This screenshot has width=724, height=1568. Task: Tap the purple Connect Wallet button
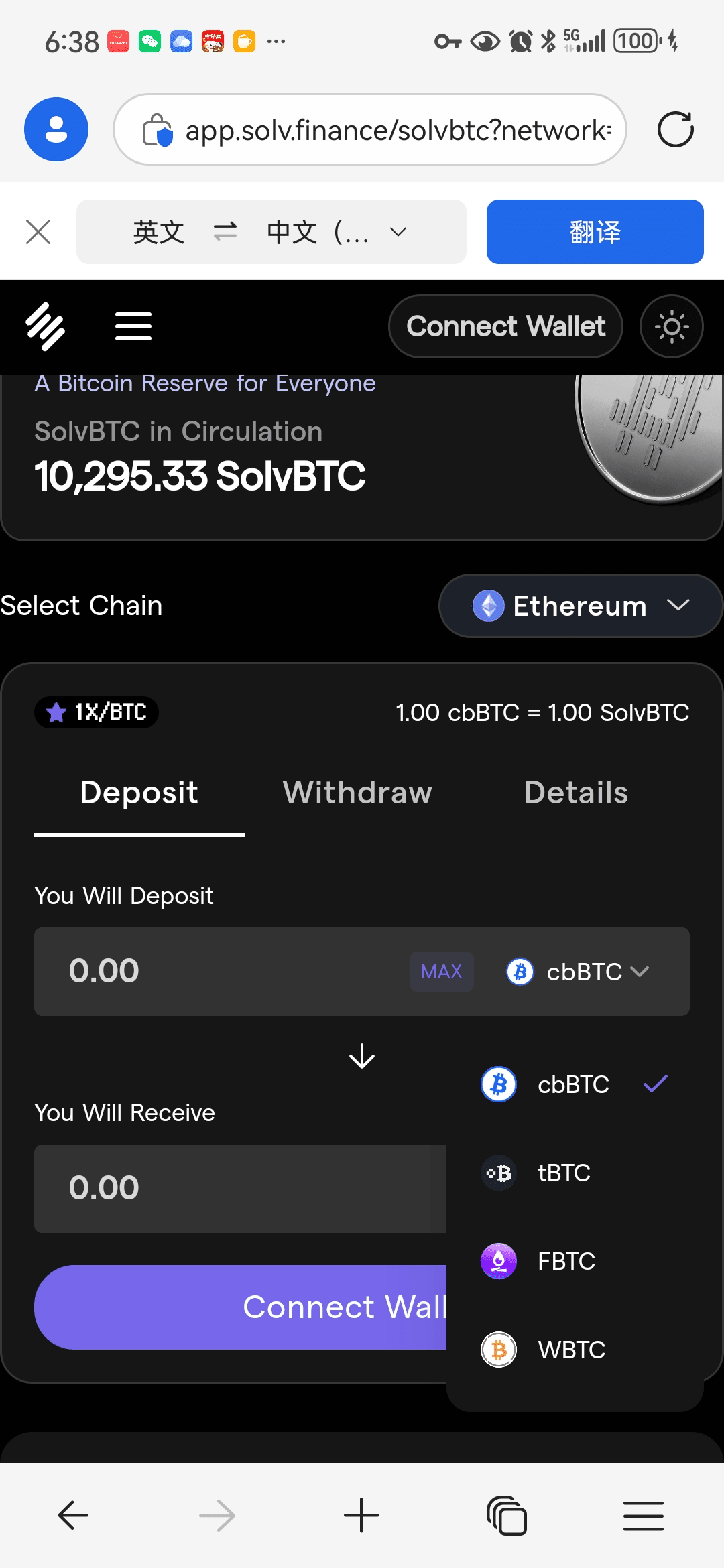click(x=241, y=1307)
